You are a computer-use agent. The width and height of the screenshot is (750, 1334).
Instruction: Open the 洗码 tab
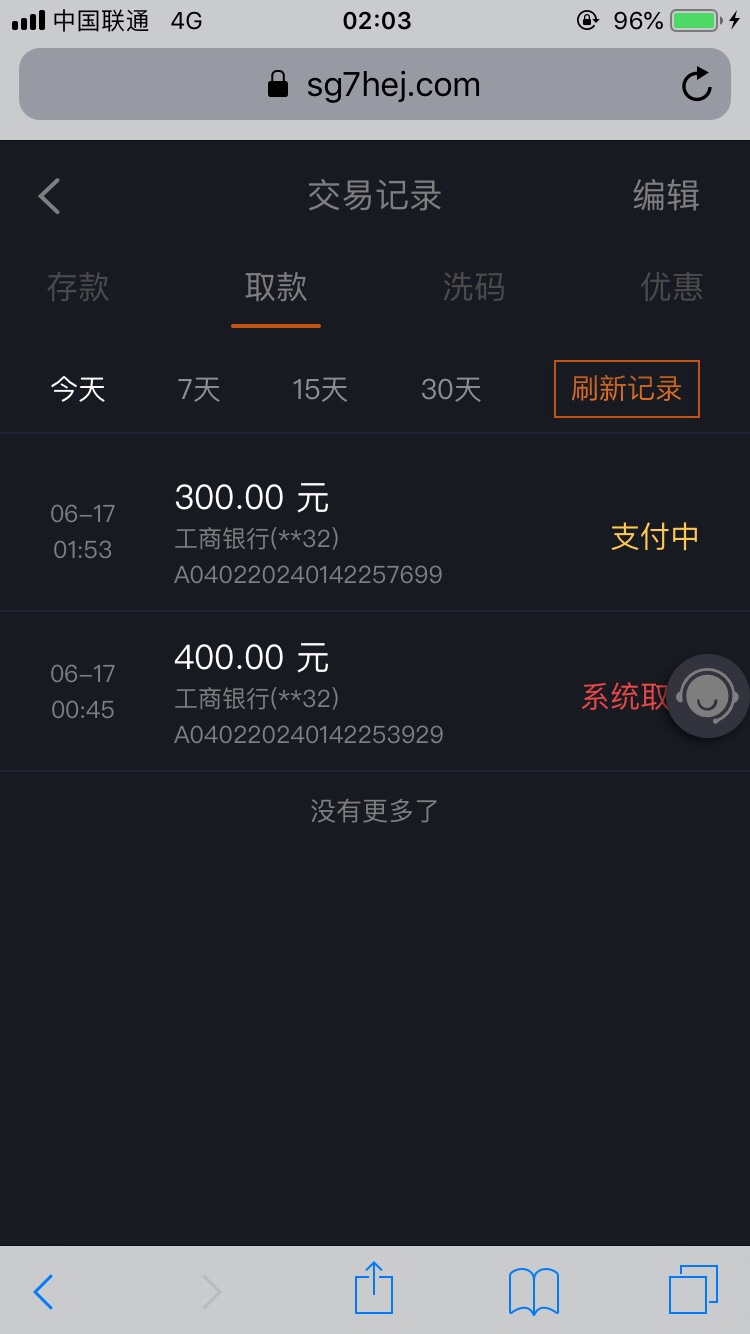[473, 288]
